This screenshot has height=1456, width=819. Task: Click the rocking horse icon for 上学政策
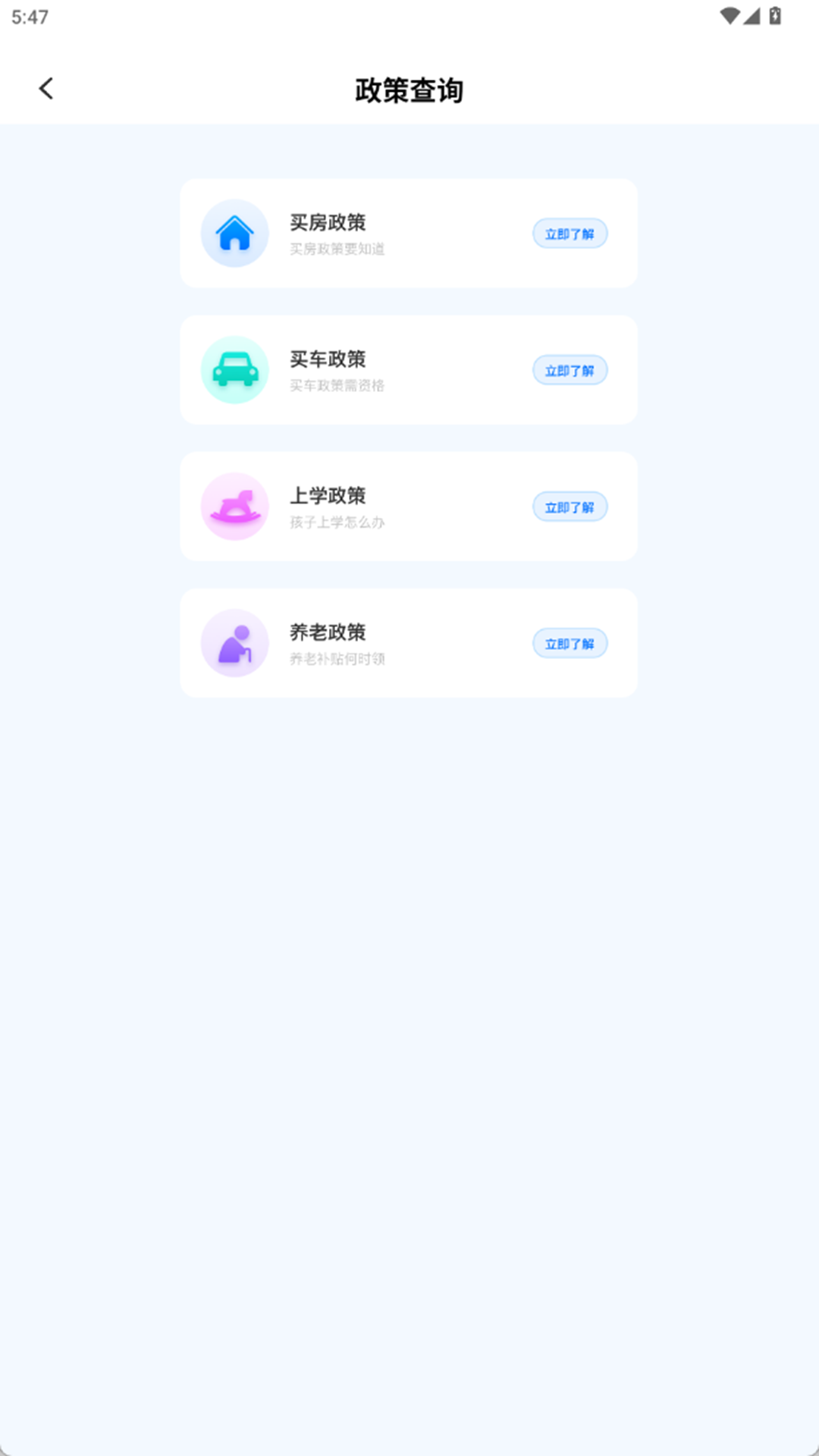coord(234,507)
